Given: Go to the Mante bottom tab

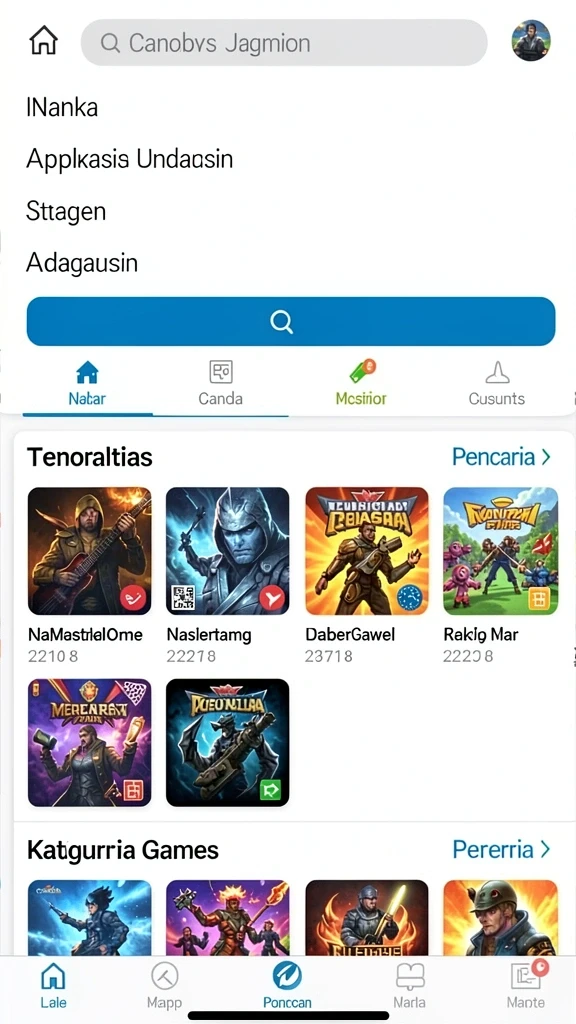Looking at the screenshot, I should (x=526, y=985).
